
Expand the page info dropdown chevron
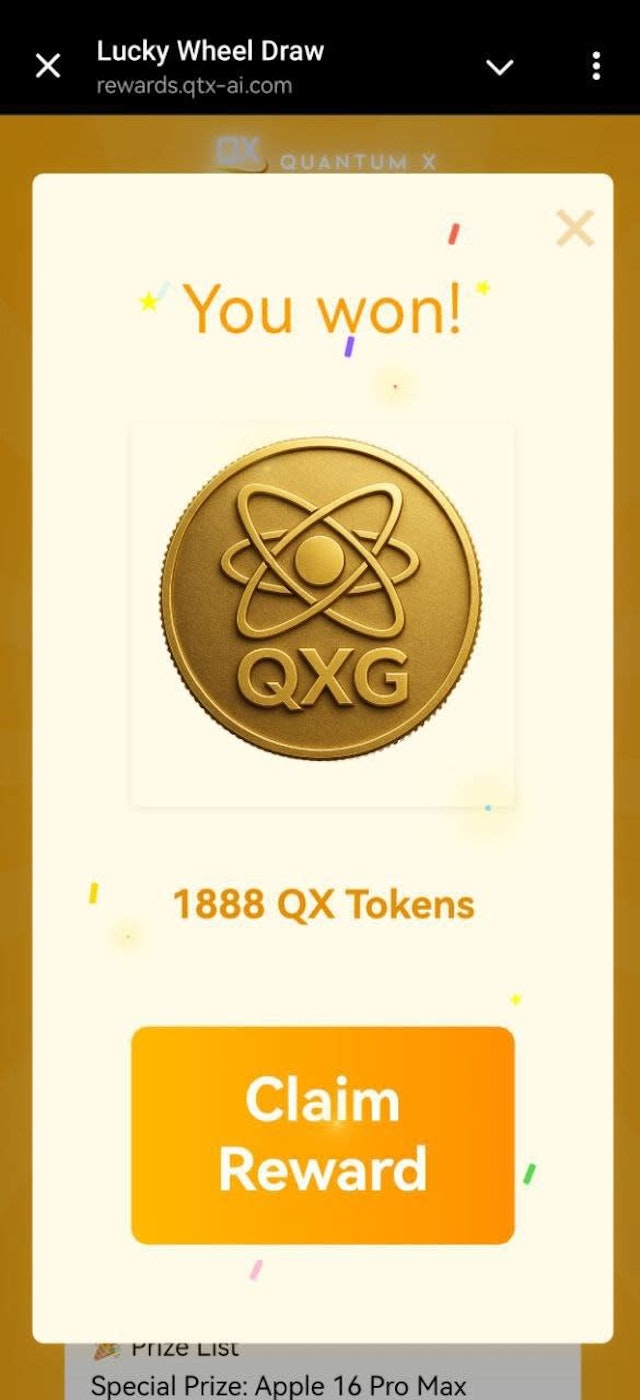click(x=499, y=67)
